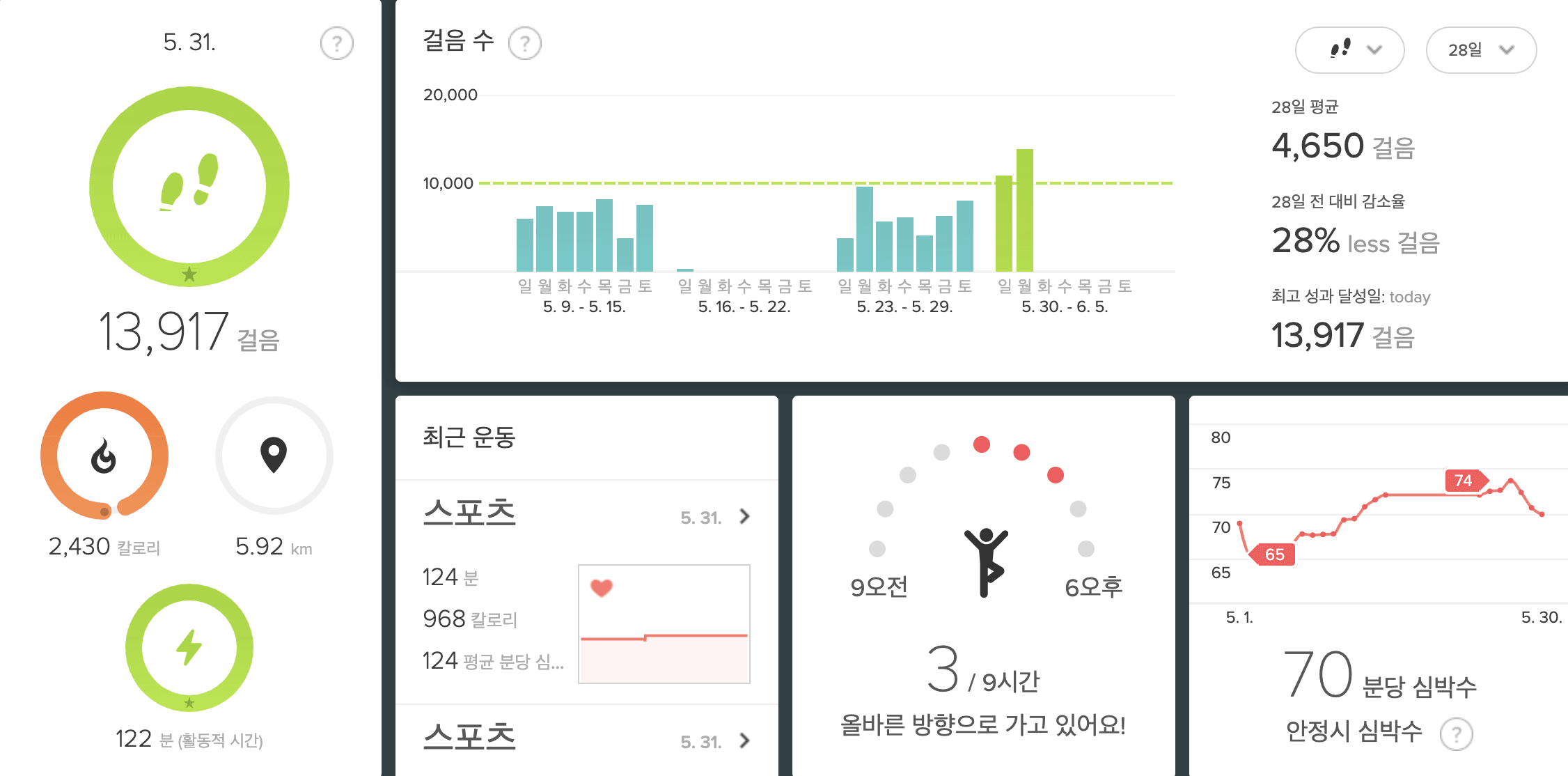Open help icon beside 5. 31. date

click(336, 44)
